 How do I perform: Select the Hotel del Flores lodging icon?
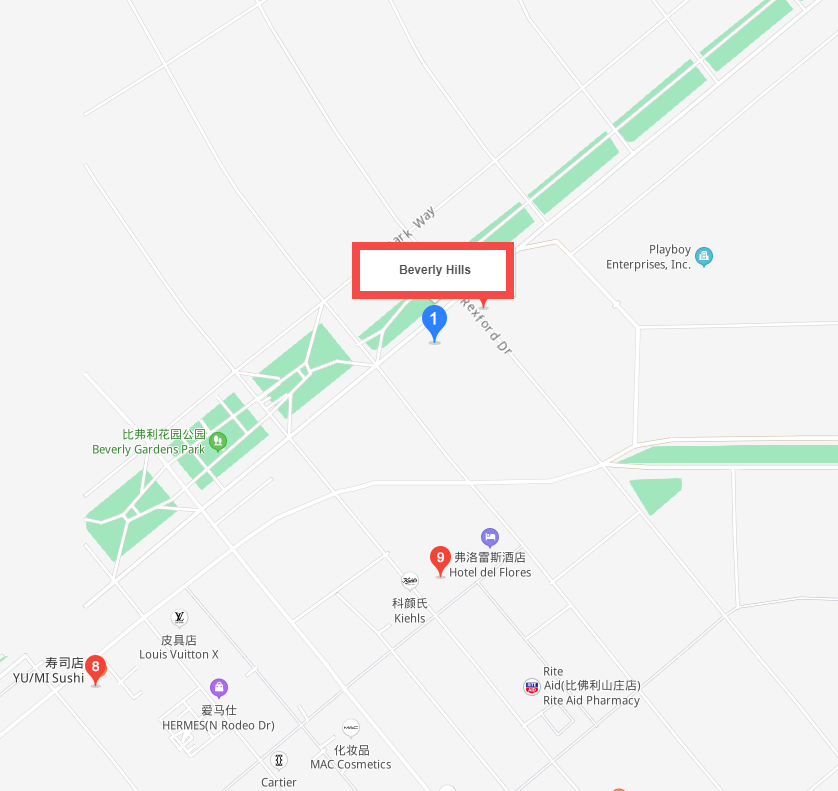[489, 537]
